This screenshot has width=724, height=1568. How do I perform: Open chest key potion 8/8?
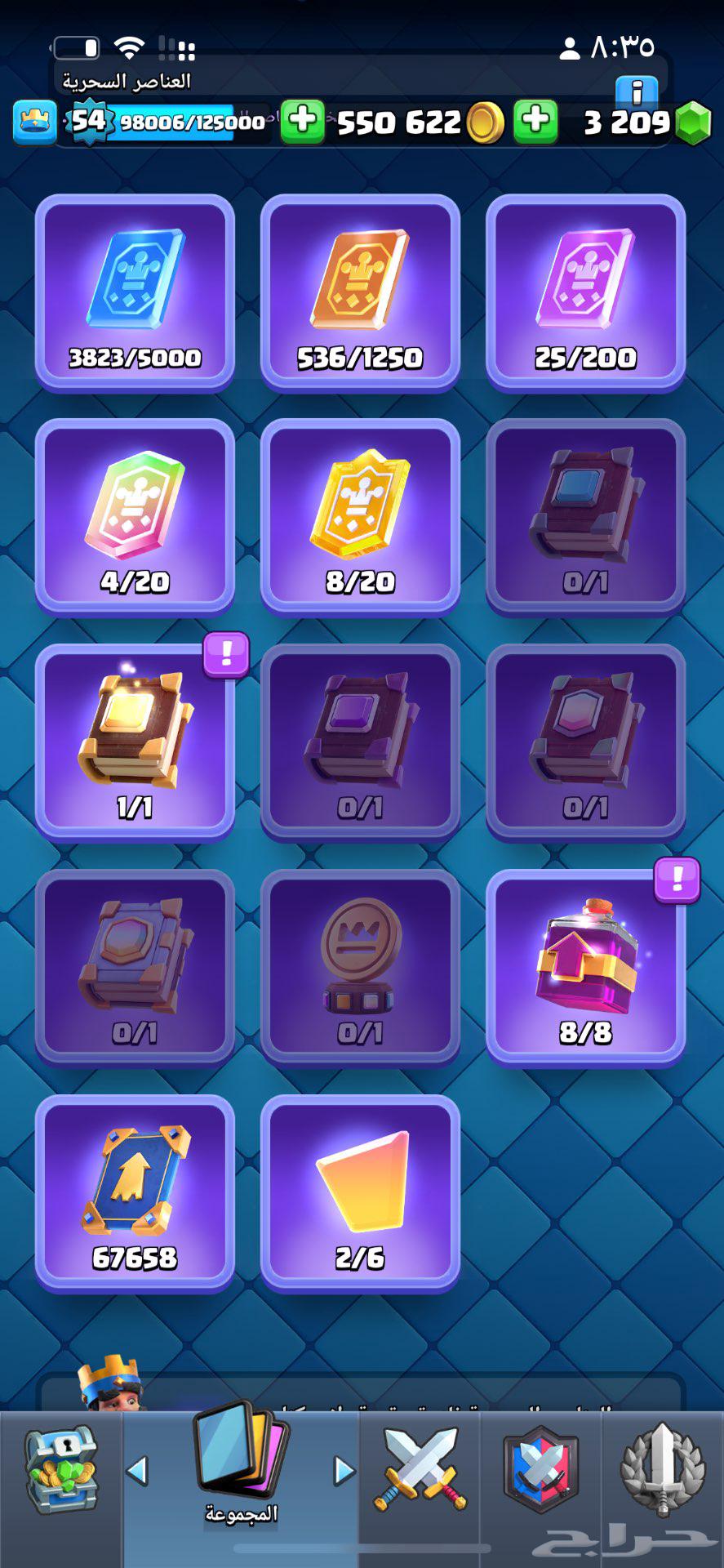point(585,969)
